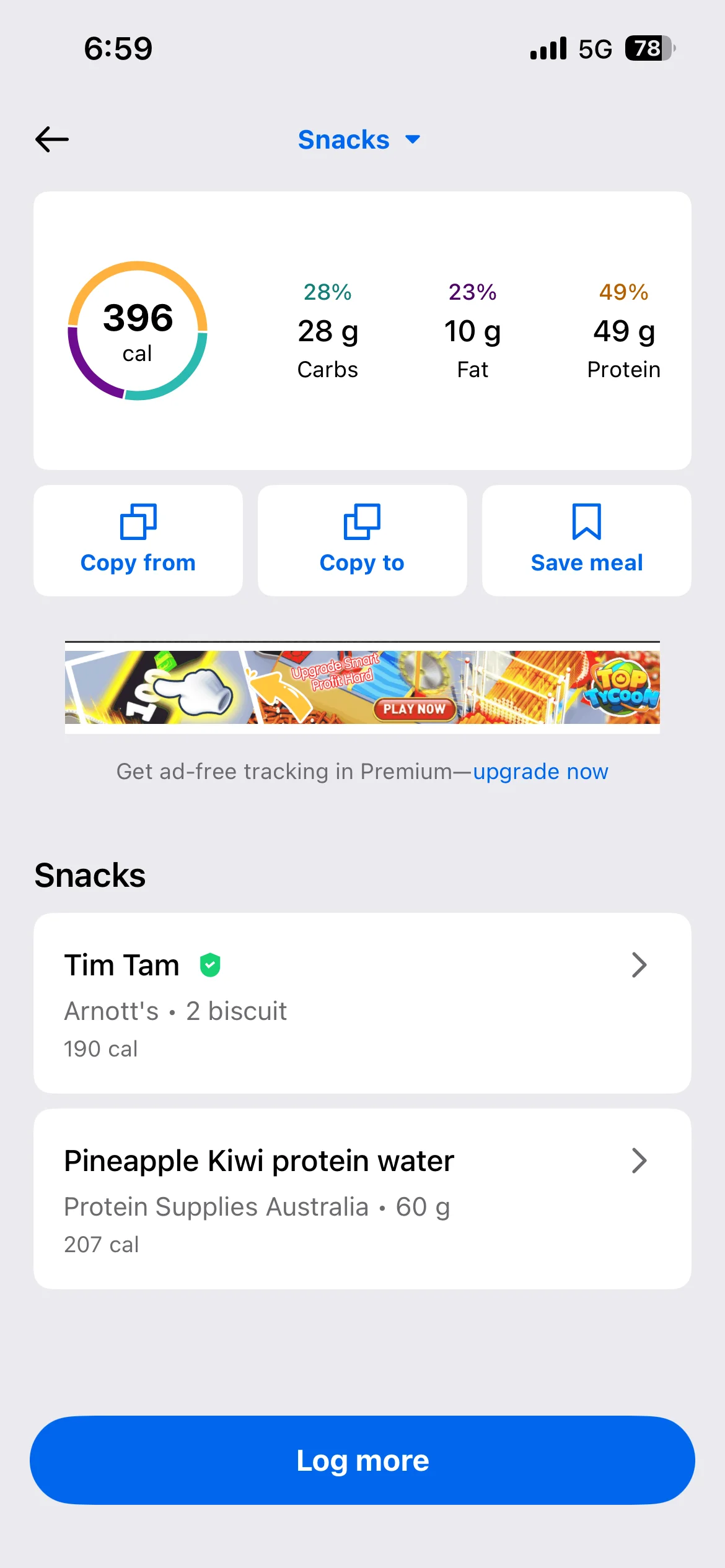
Task: Select the Copy to button
Action: coord(362,540)
